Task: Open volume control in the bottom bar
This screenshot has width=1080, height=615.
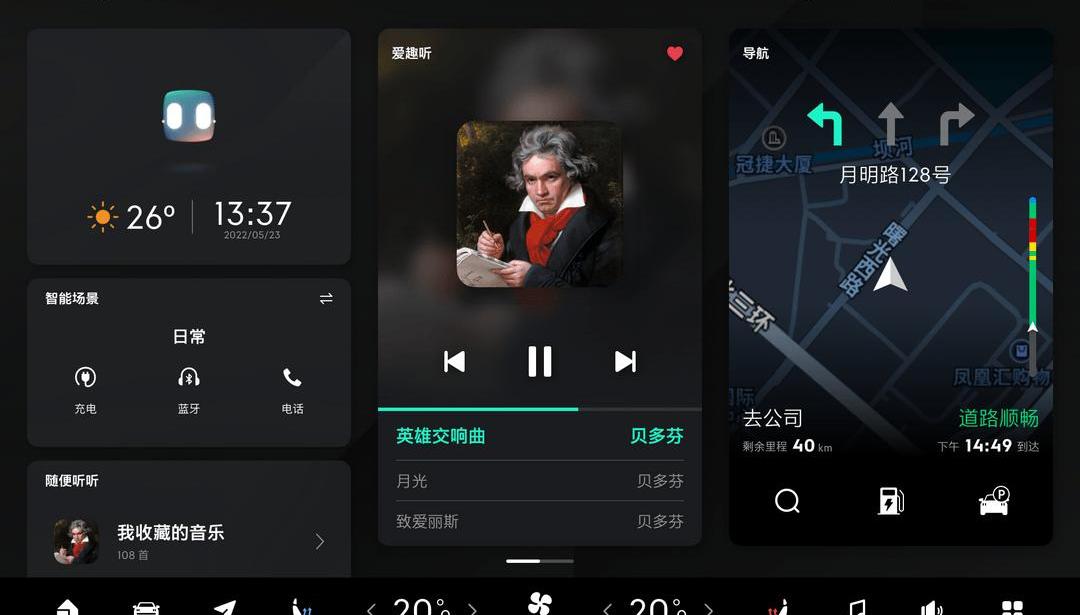Action: coord(932,607)
